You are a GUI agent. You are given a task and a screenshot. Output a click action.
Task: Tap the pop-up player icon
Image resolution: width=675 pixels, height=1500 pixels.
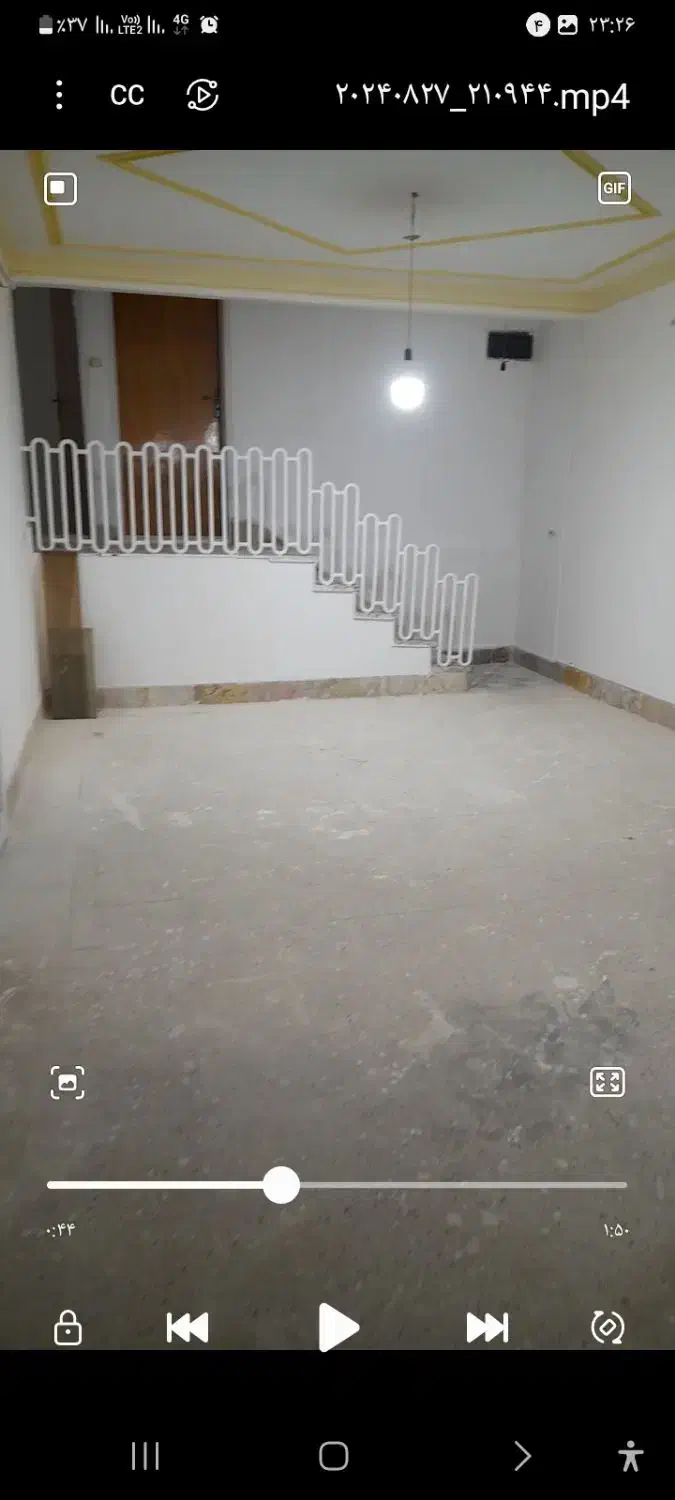point(60,188)
